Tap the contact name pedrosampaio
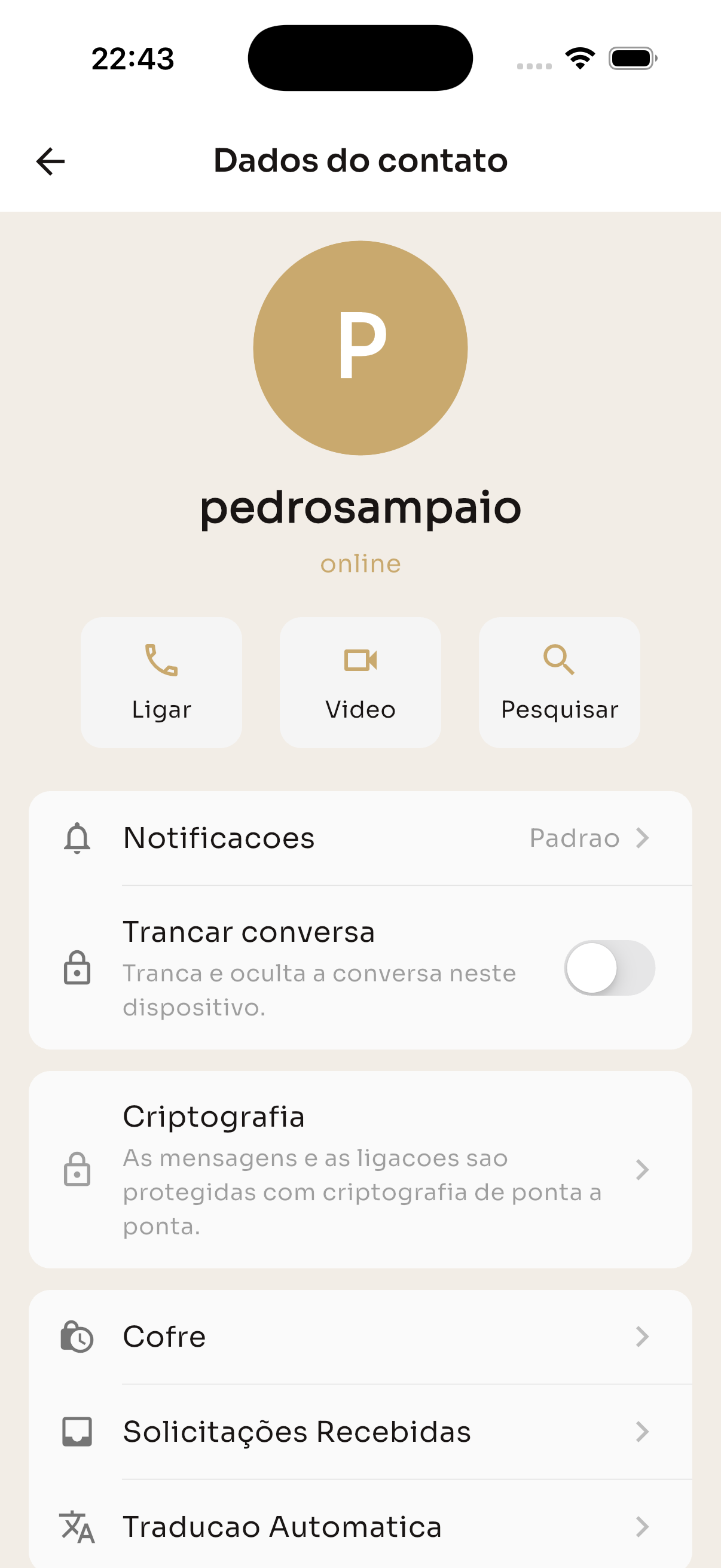This screenshot has height=1568, width=721. point(360,510)
